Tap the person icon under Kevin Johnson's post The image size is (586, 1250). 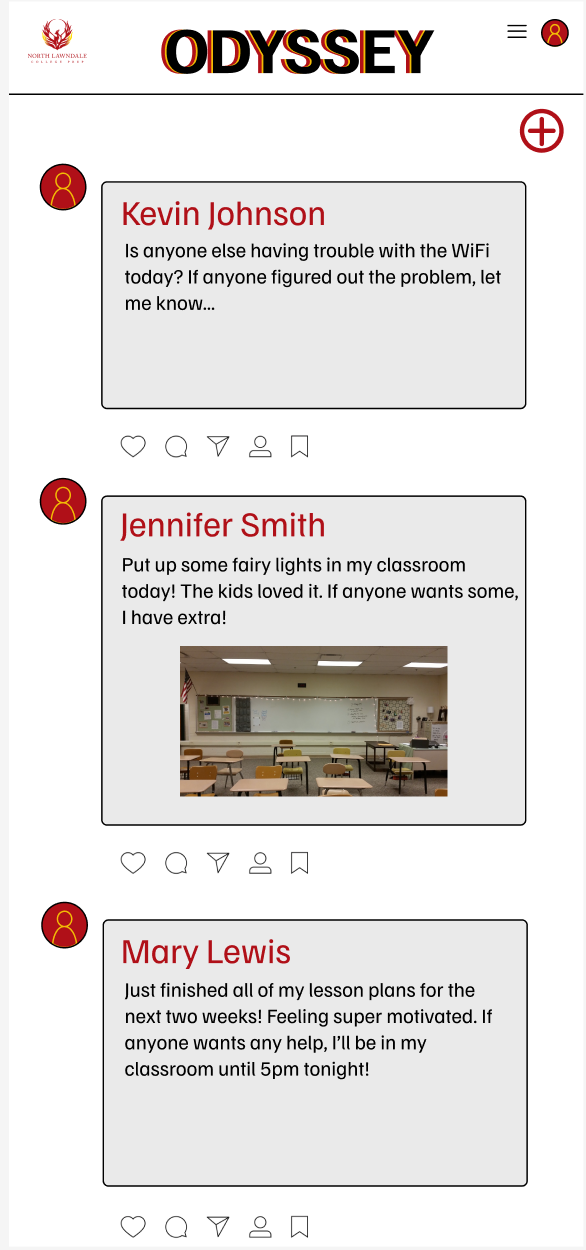click(260, 447)
